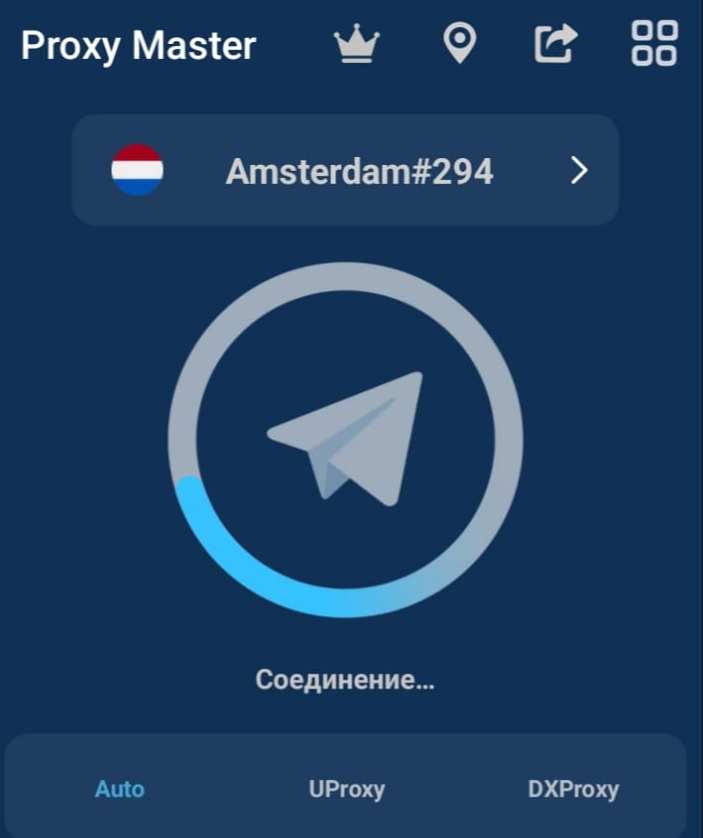Image resolution: width=703 pixels, height=838 pixels.
Task: Select the Auto mode tab
Action: pyautogui.click(x=120, y=789)
